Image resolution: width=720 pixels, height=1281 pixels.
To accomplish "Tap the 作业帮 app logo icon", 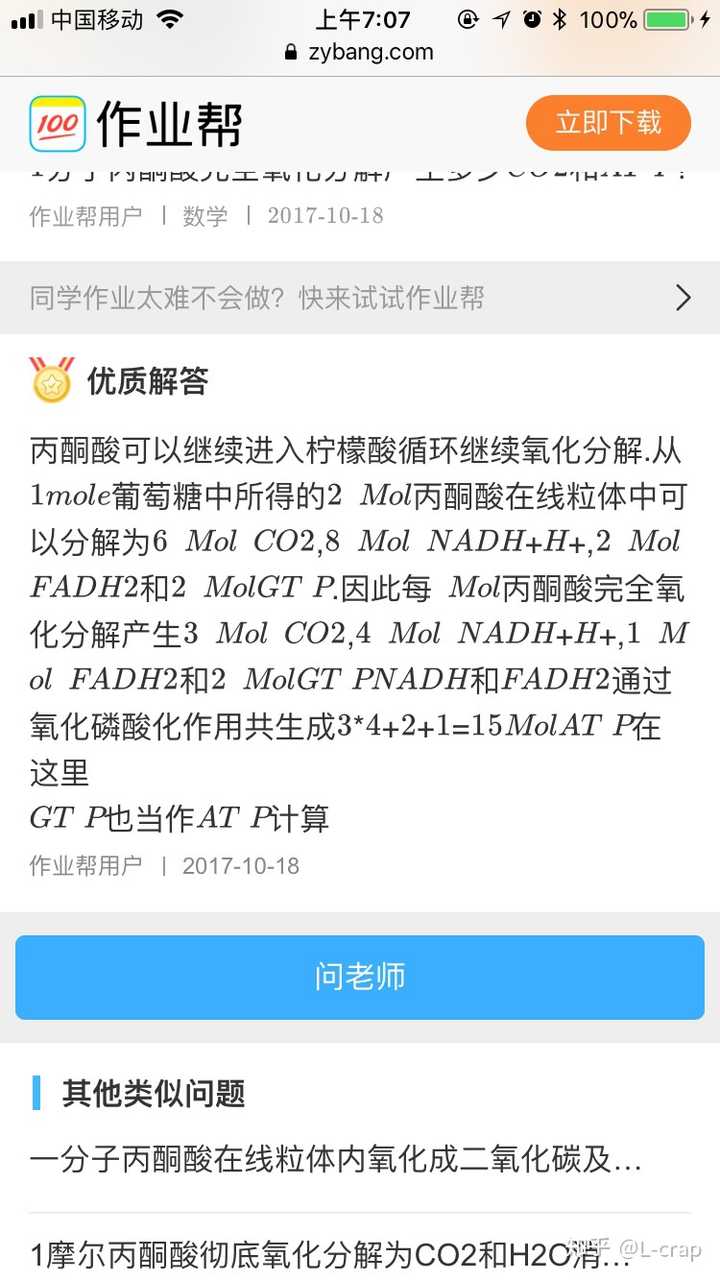I will [57, 122].
